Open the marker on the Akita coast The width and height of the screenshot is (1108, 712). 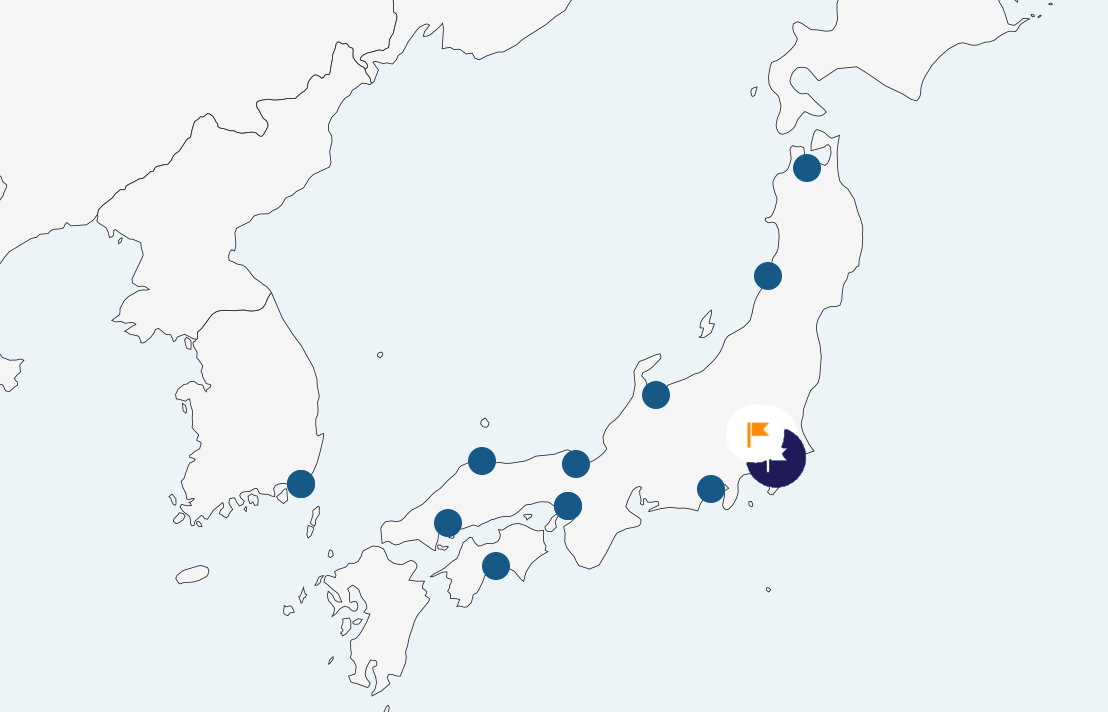pyautogui.click(x=768, y=276)
